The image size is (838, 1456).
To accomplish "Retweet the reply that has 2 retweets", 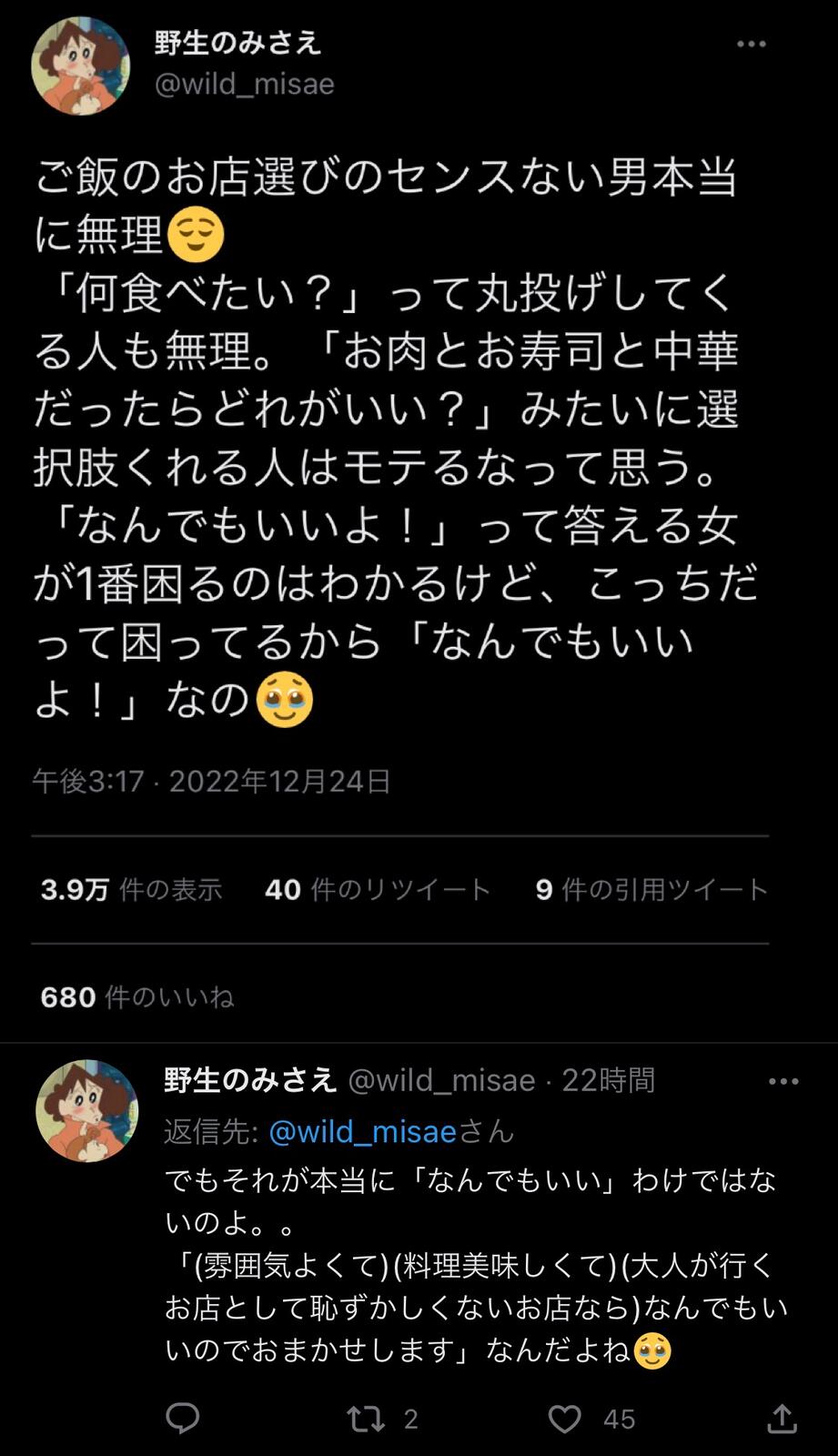I will tap(366, 1419).
